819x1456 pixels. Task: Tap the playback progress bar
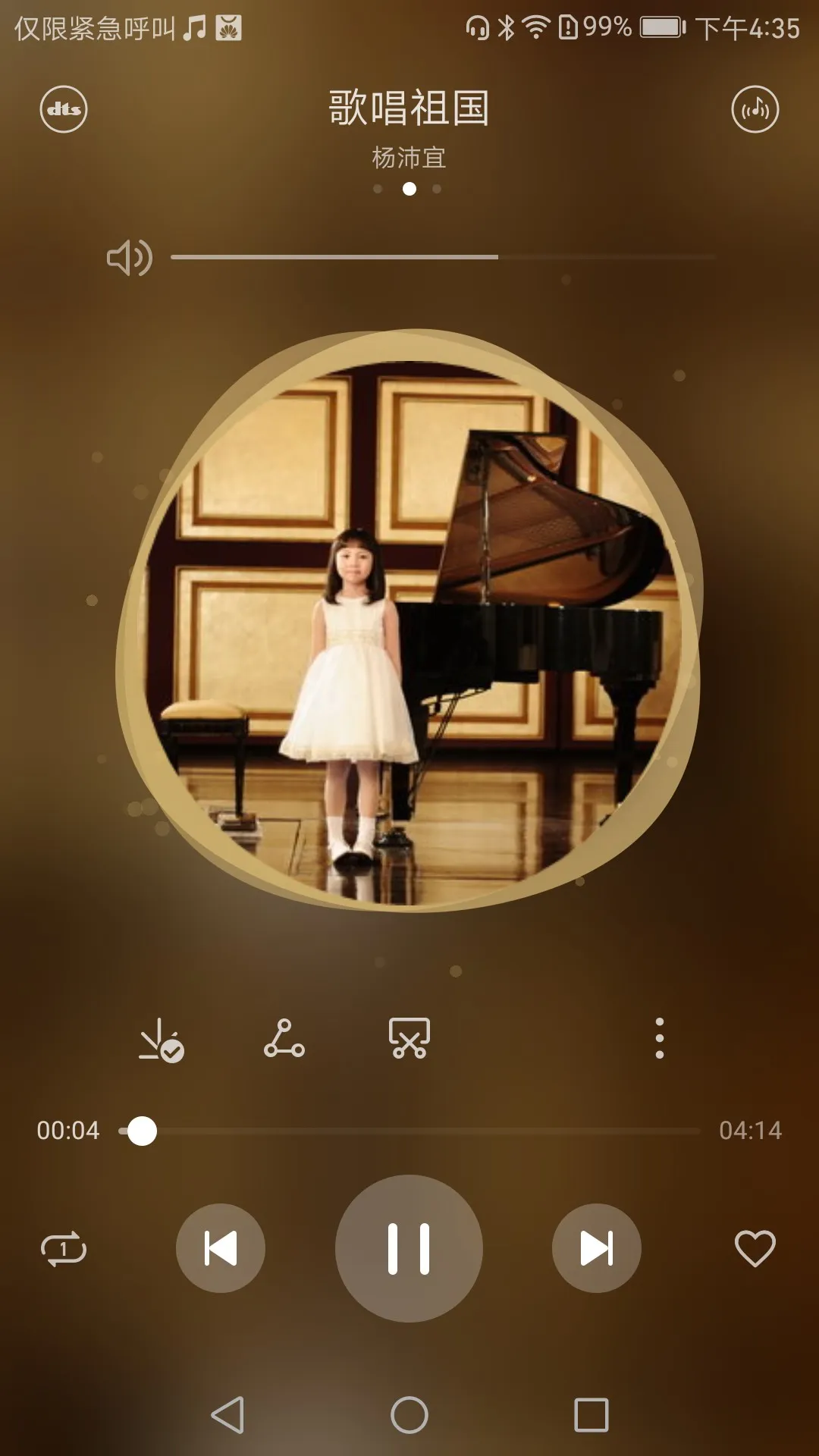click(409, 1131)
